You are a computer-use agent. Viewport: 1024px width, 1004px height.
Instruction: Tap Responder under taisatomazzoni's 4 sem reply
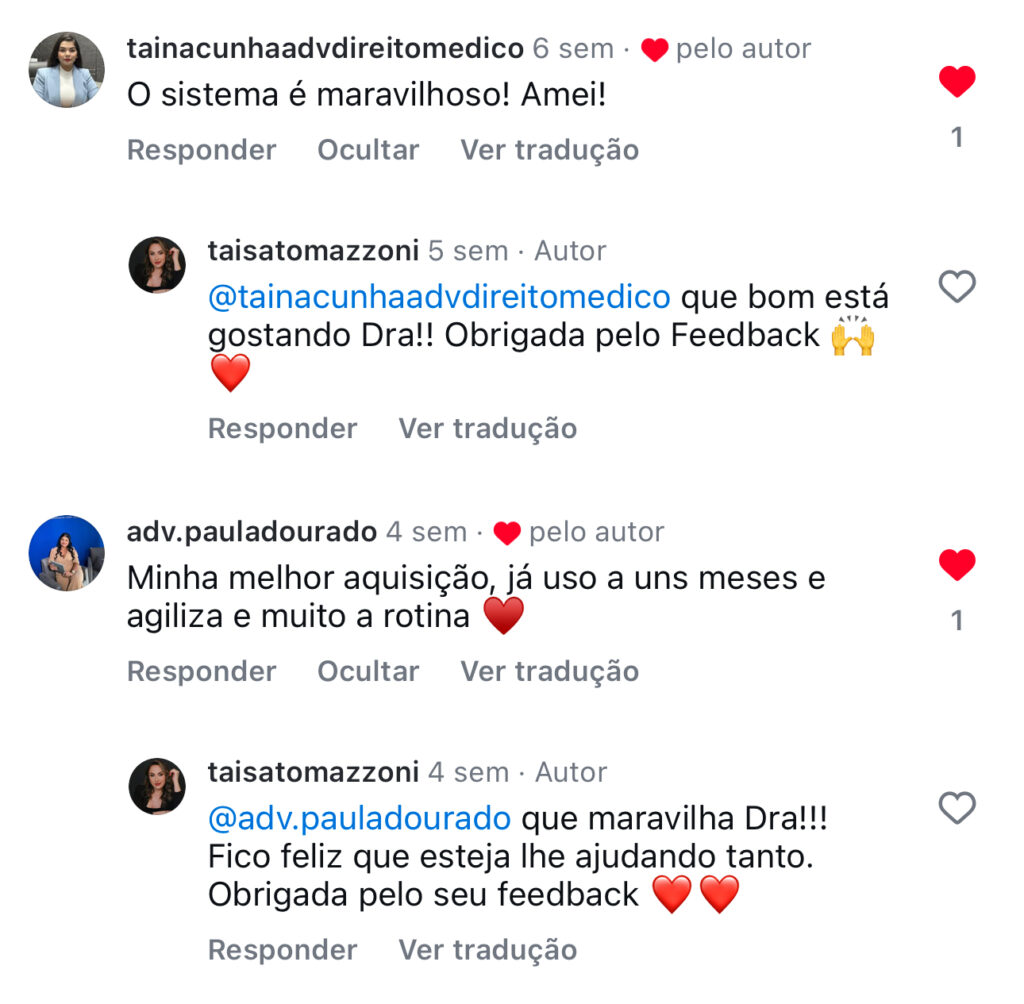(282, 949)
